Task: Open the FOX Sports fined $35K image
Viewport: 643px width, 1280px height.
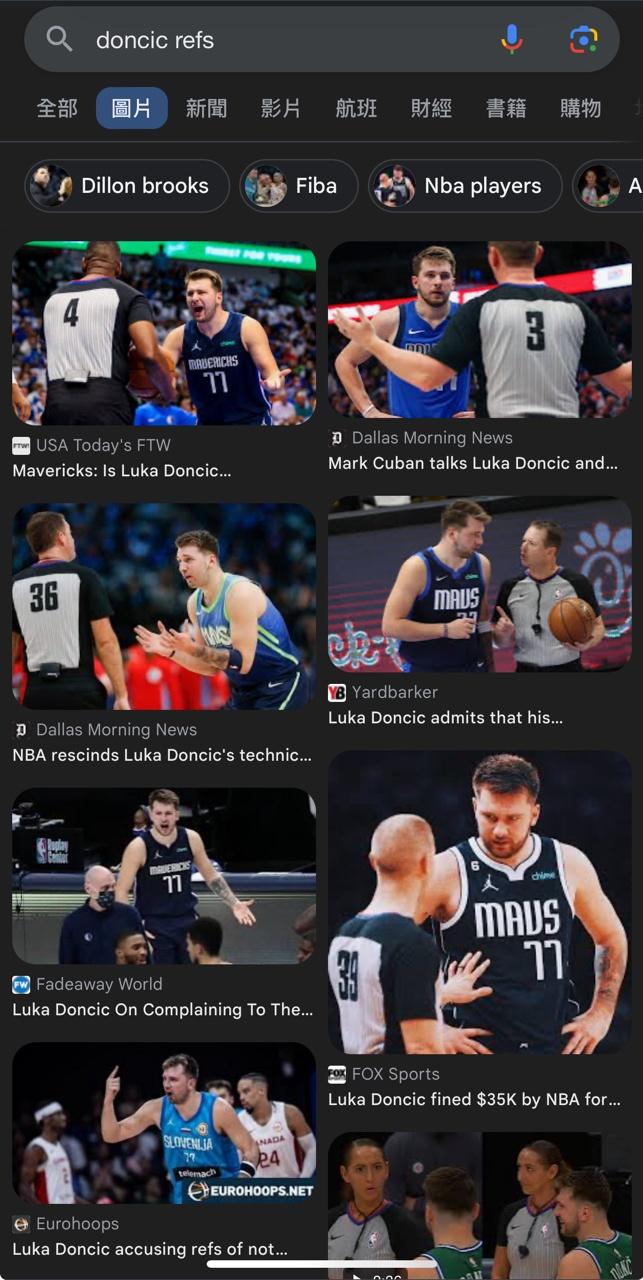Action: click(479, 902)
